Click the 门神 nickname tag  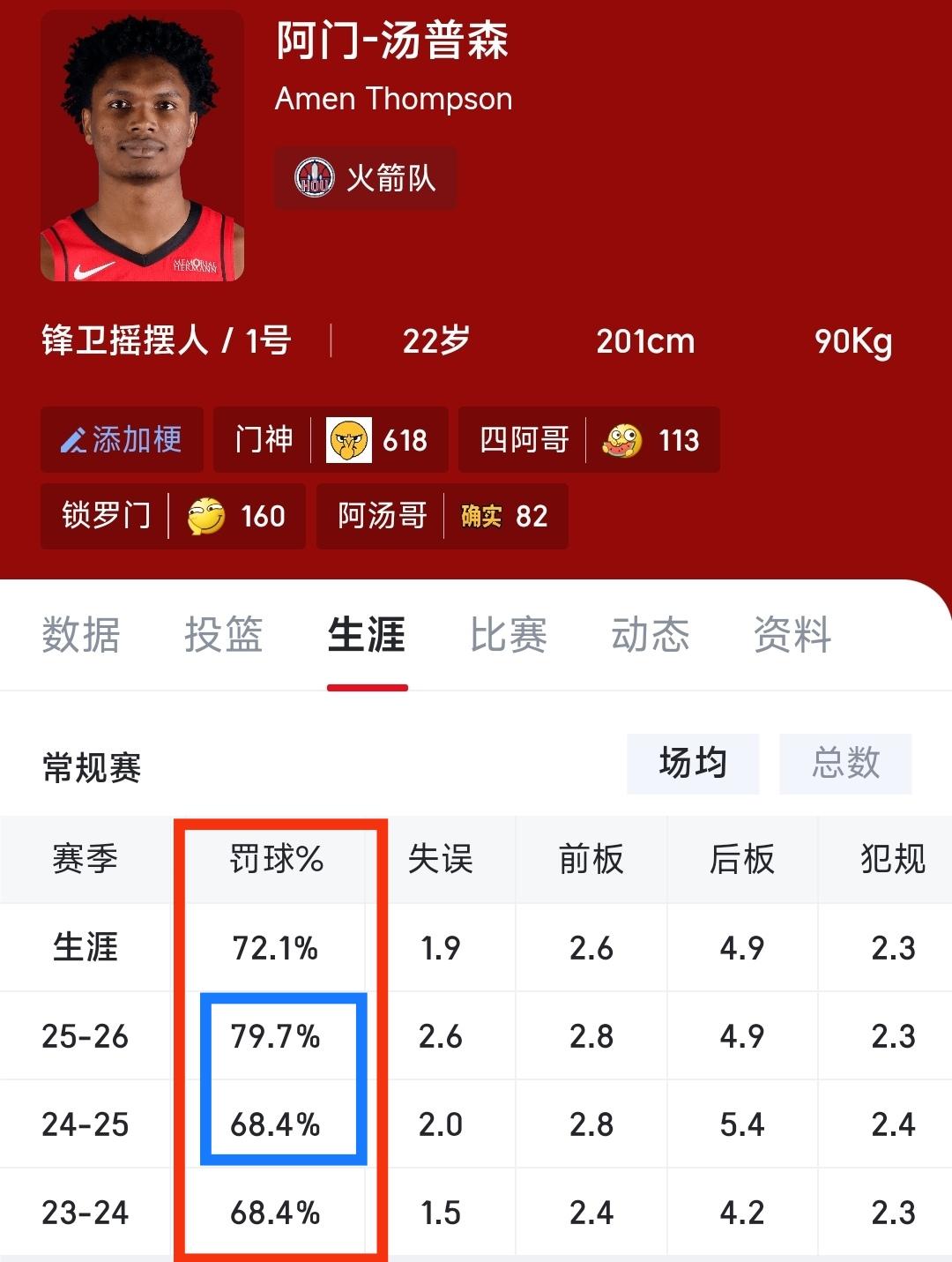265,440
